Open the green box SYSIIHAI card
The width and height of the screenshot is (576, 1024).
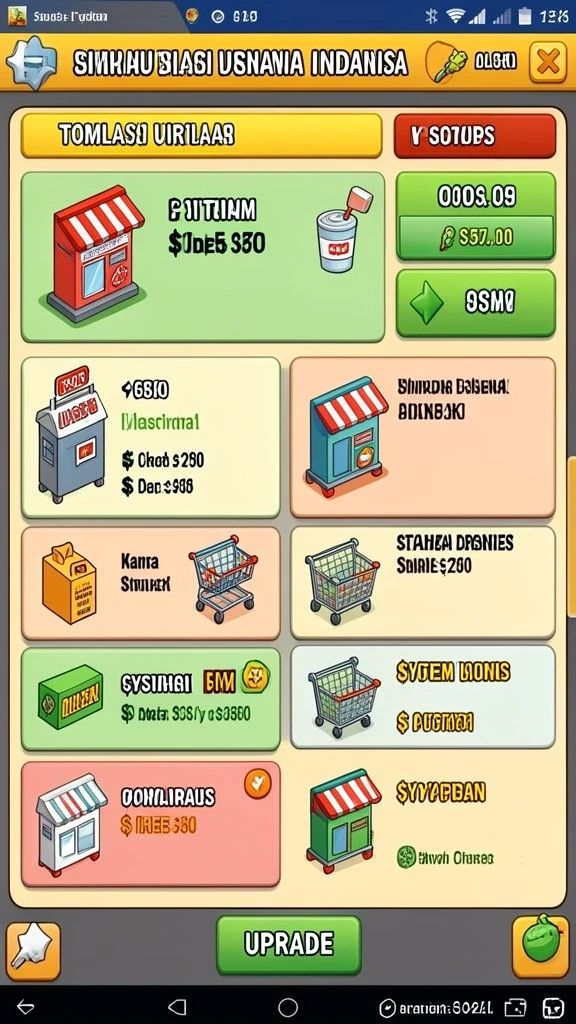pos(151,699)
